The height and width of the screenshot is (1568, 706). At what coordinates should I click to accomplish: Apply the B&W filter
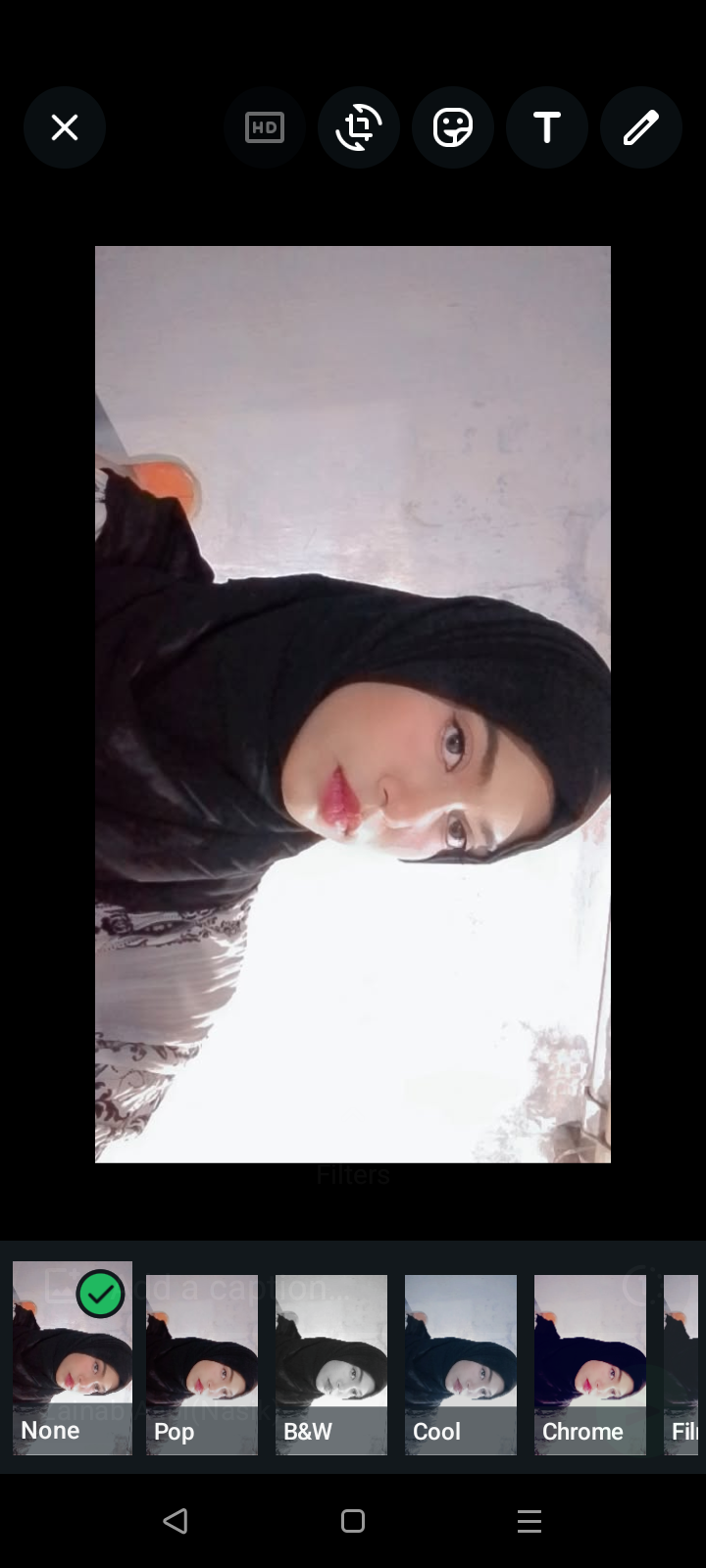click(331, 1364)
